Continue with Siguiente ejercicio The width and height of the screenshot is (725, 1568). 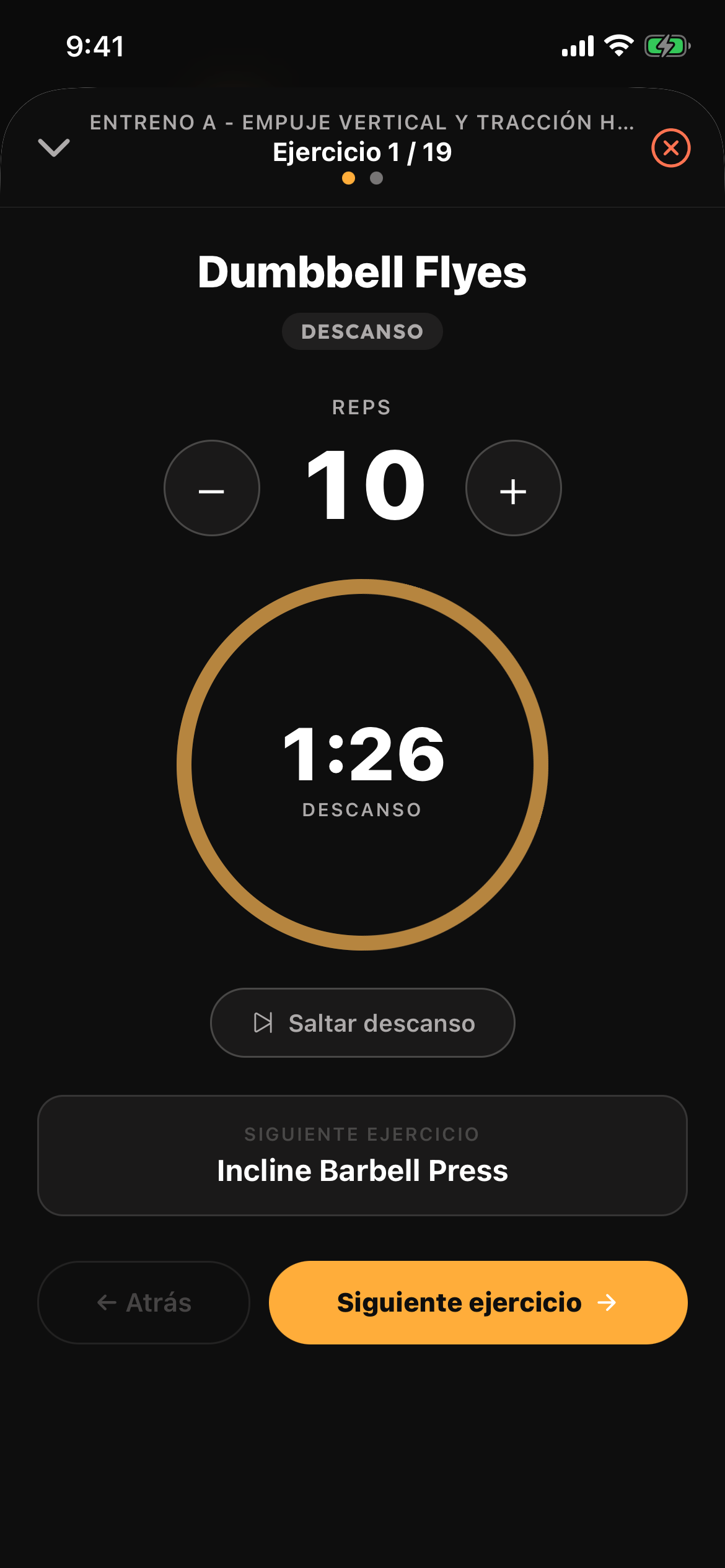478,1302
